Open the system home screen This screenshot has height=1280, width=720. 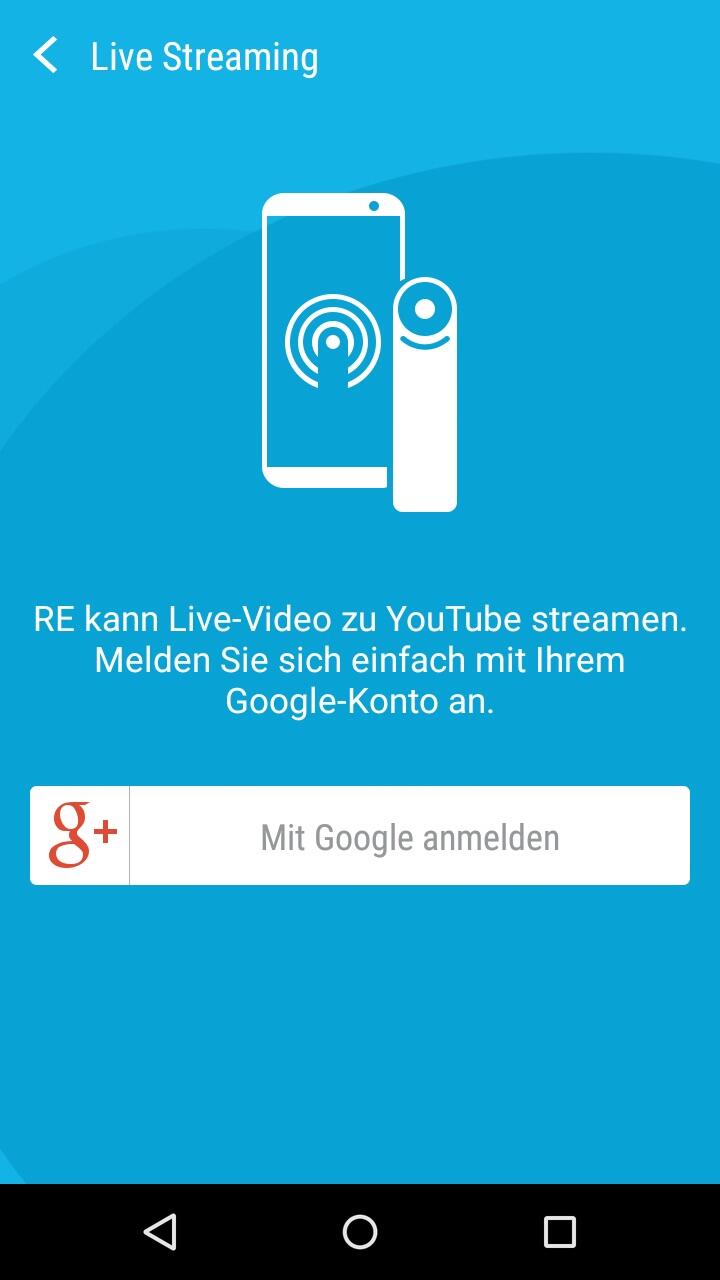(360, 1232)
